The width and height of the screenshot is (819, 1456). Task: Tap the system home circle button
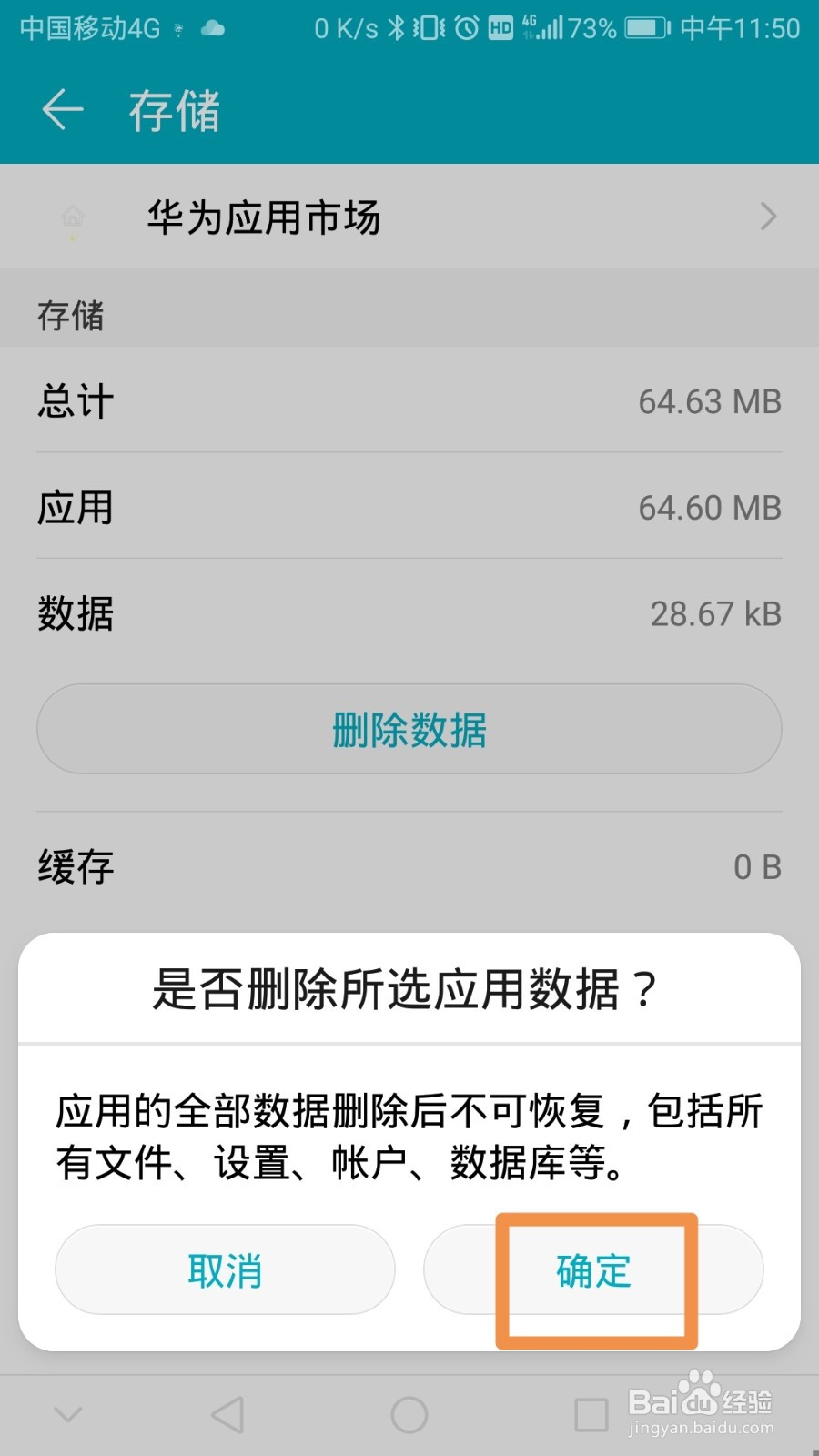click(409, 1414)
